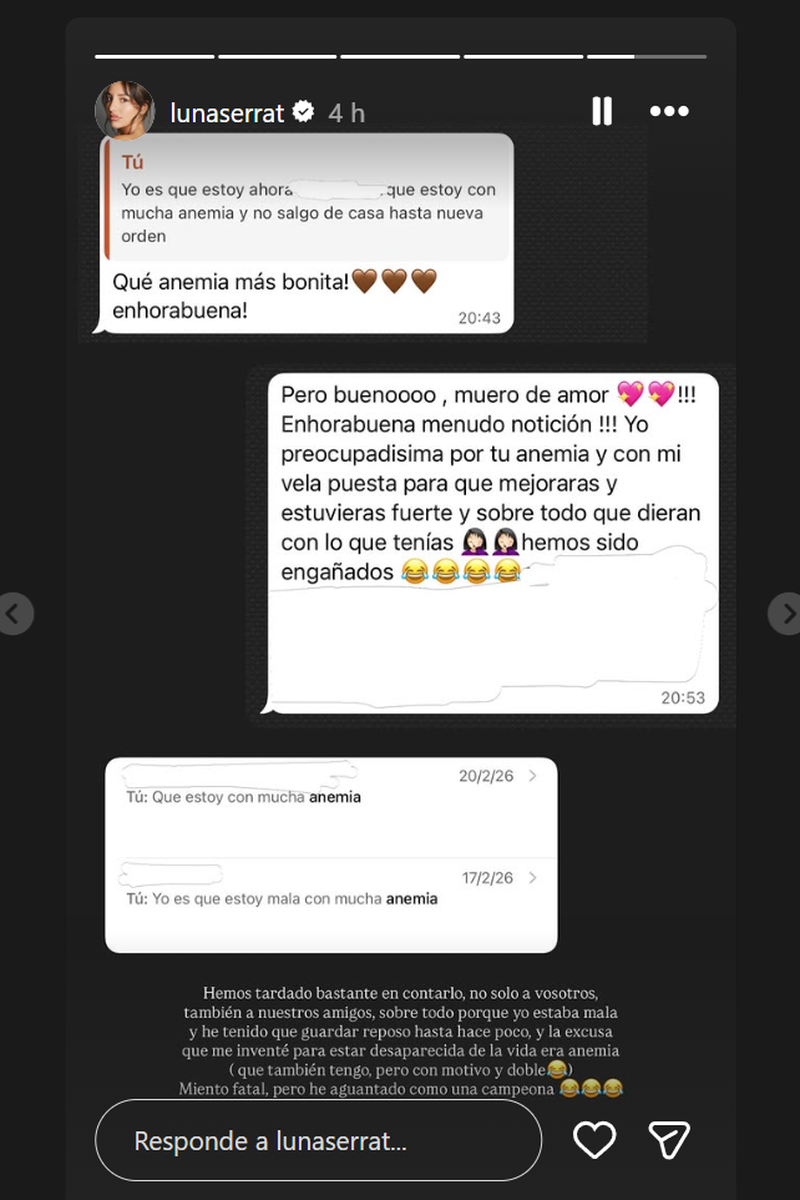Click the verified badge next to lunaserrat
The image size is (800, 1200).
point(303,112)
